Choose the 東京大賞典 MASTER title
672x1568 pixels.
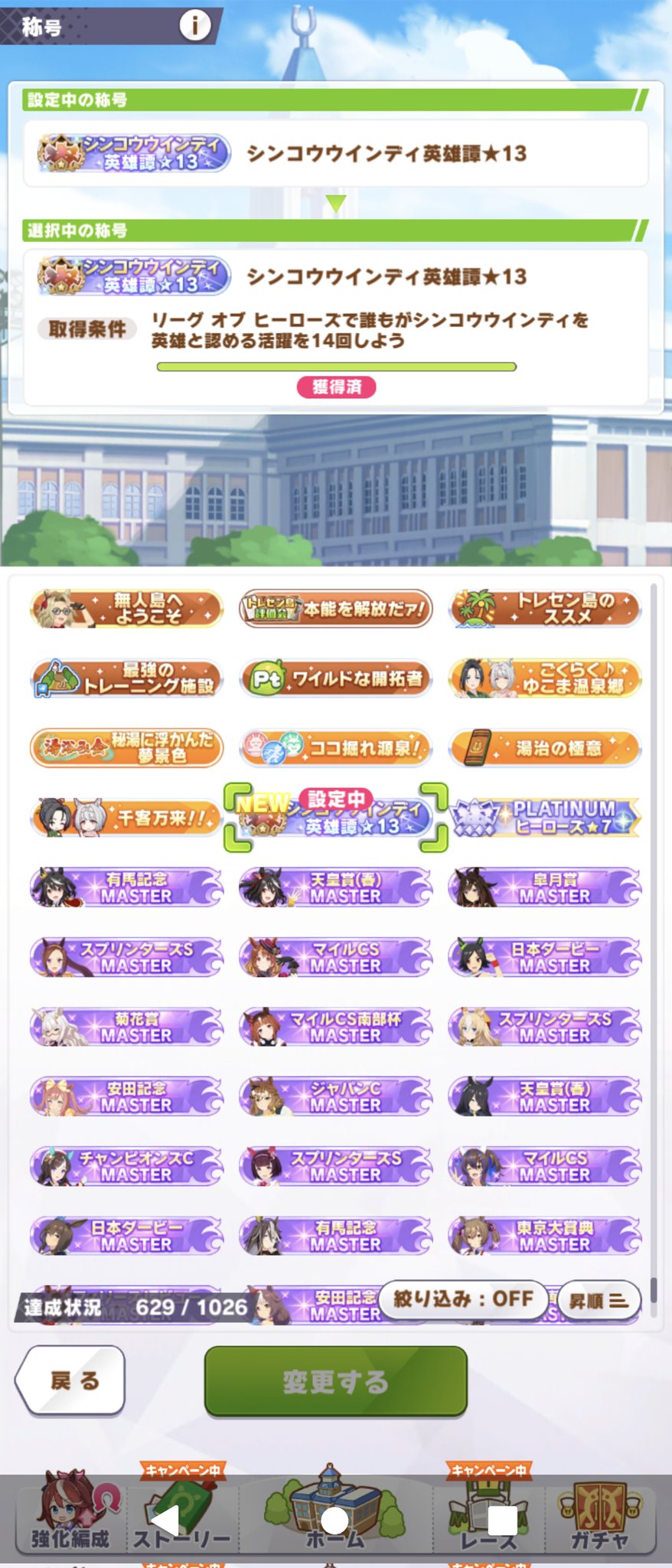coord(545,1236)
